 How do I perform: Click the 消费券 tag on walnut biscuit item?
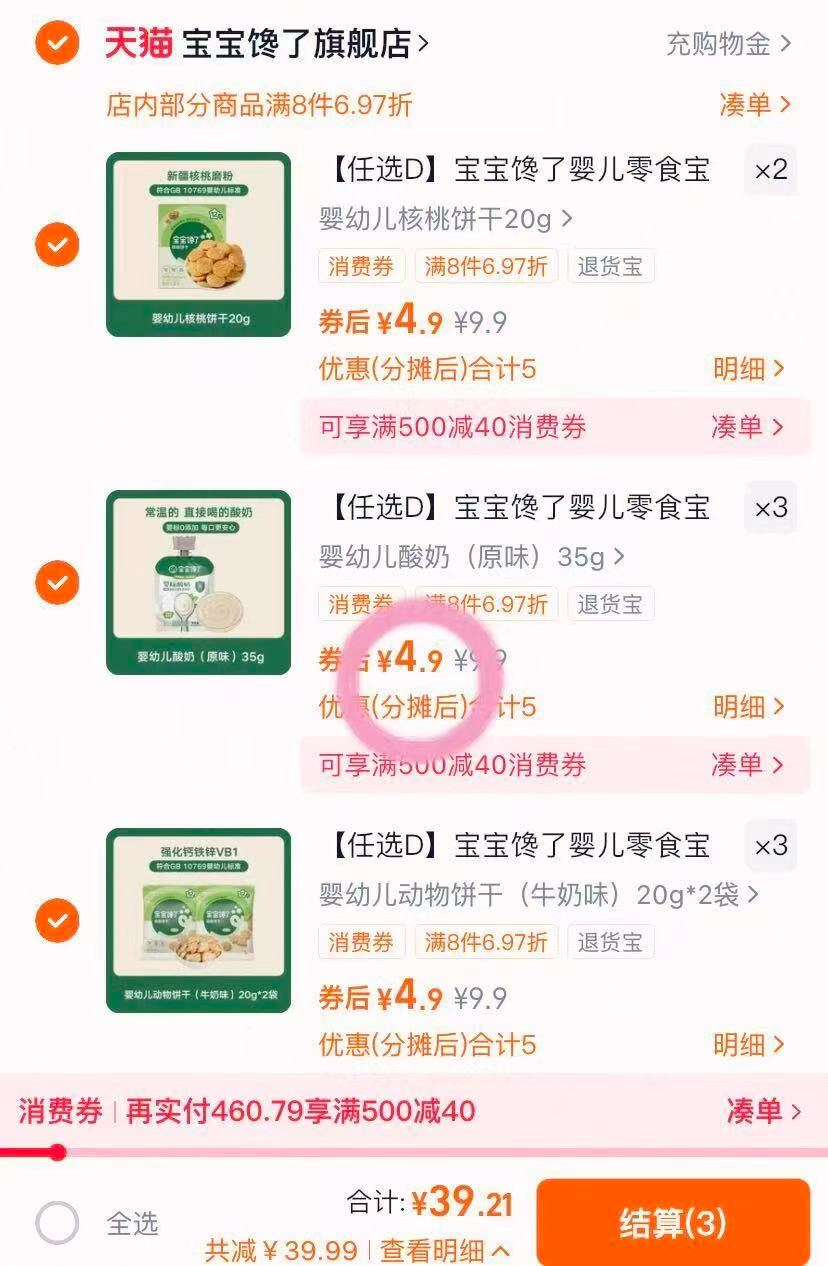(x=360, y=266)
